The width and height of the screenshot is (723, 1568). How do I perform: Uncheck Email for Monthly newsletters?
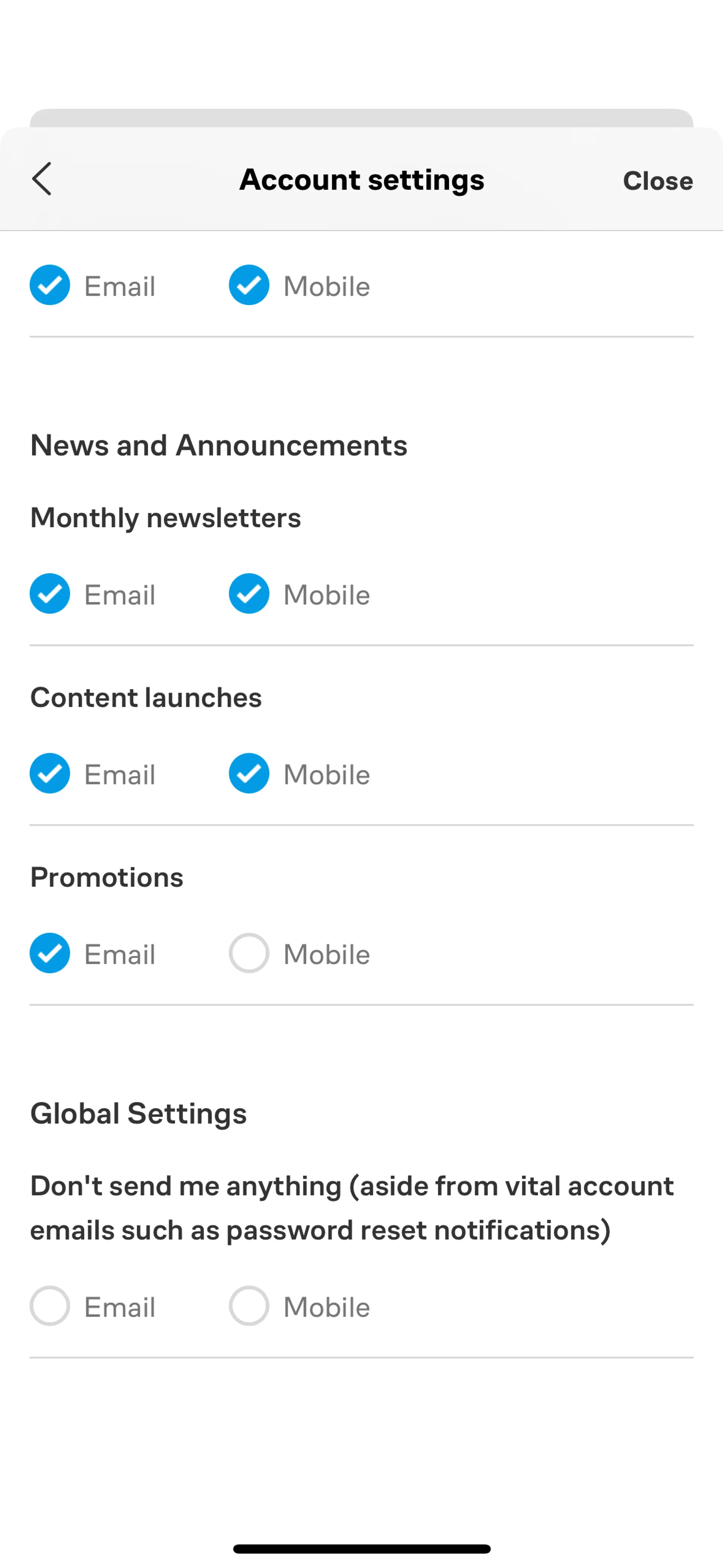pos(50,593)
